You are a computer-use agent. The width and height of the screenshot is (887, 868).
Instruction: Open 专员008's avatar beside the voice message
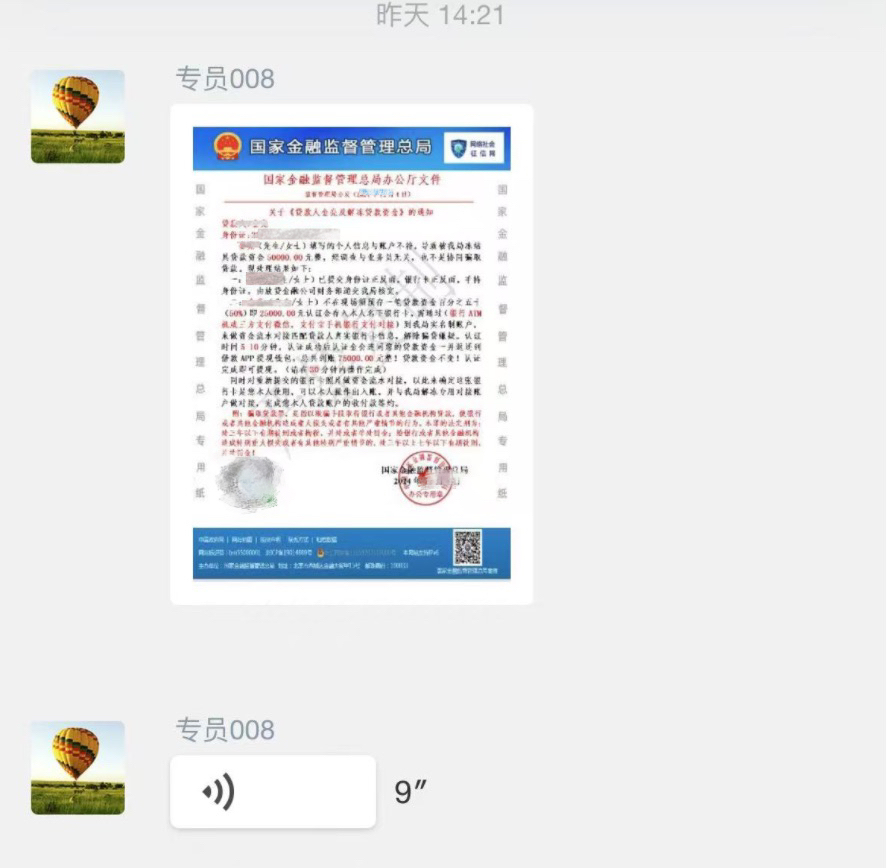pyautogui.click(x=78, y=767)
